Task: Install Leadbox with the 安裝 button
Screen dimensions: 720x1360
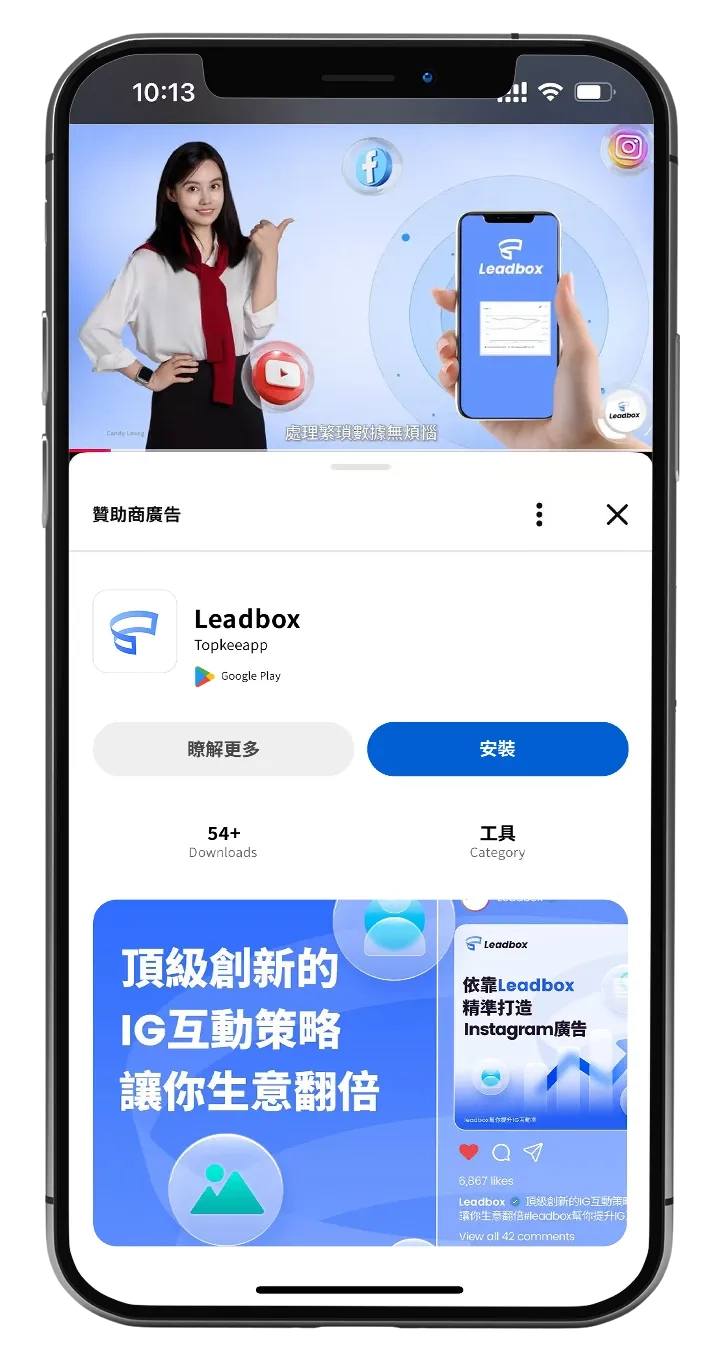Action: [x=497, y=749]
